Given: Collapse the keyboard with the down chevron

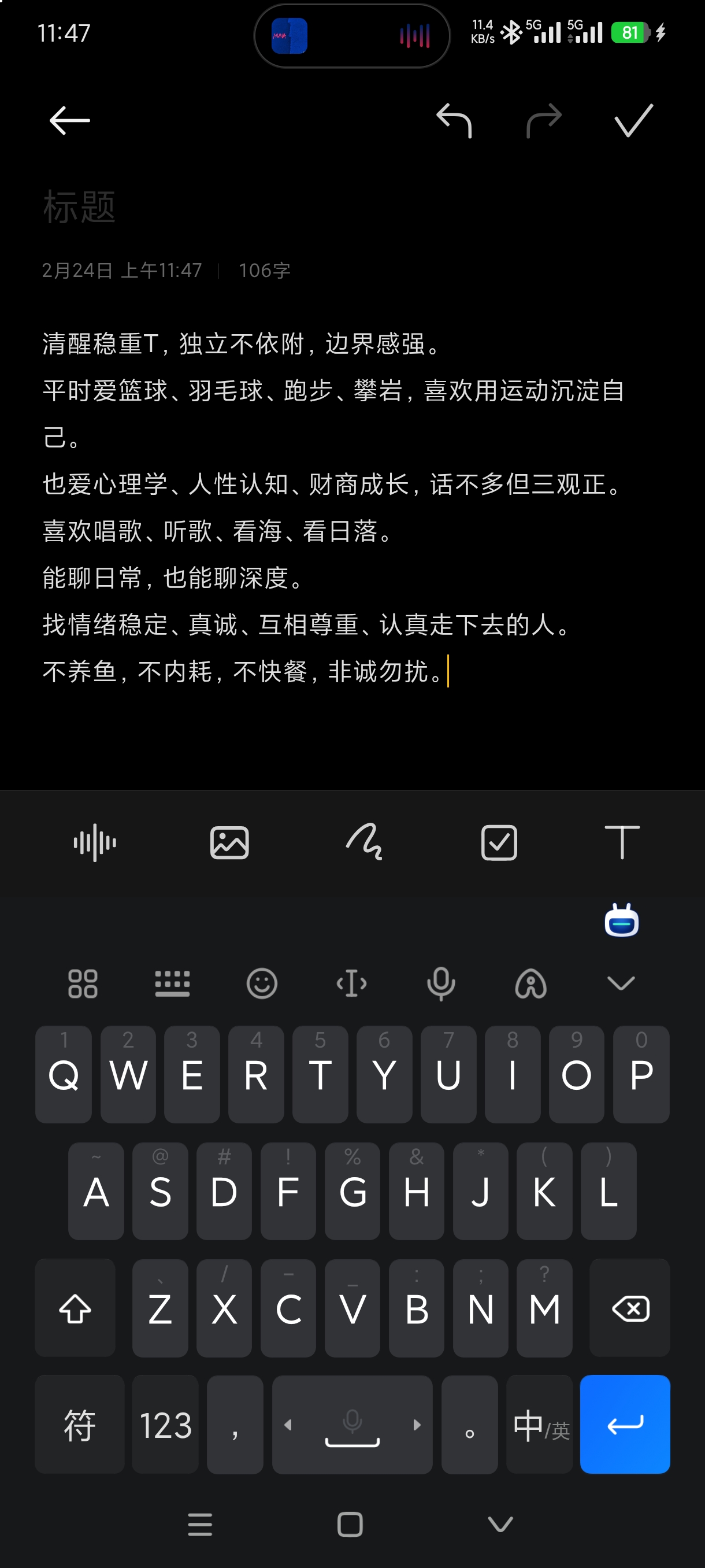Looking at the screenshot, I should (621, 983).
